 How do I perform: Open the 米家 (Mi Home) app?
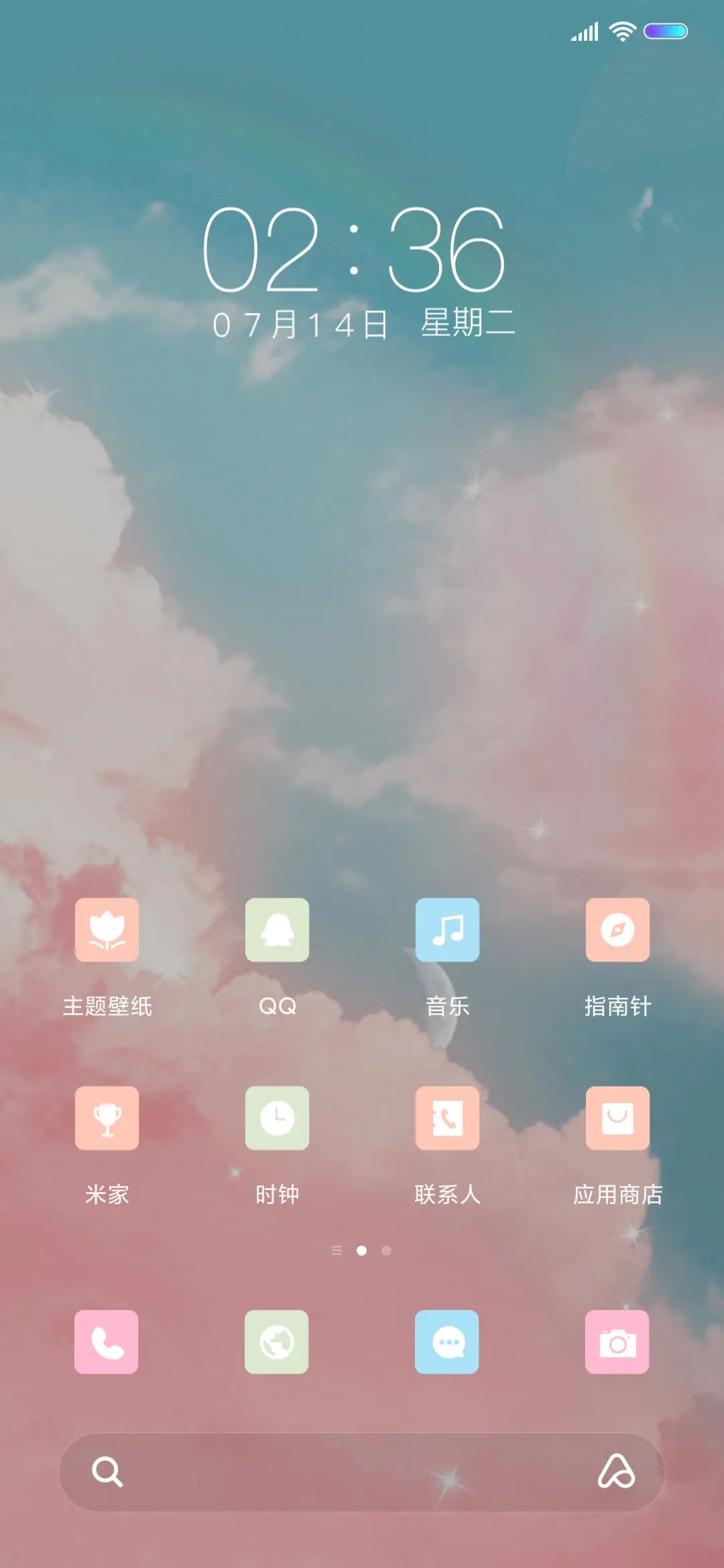tap(107, 1119)
